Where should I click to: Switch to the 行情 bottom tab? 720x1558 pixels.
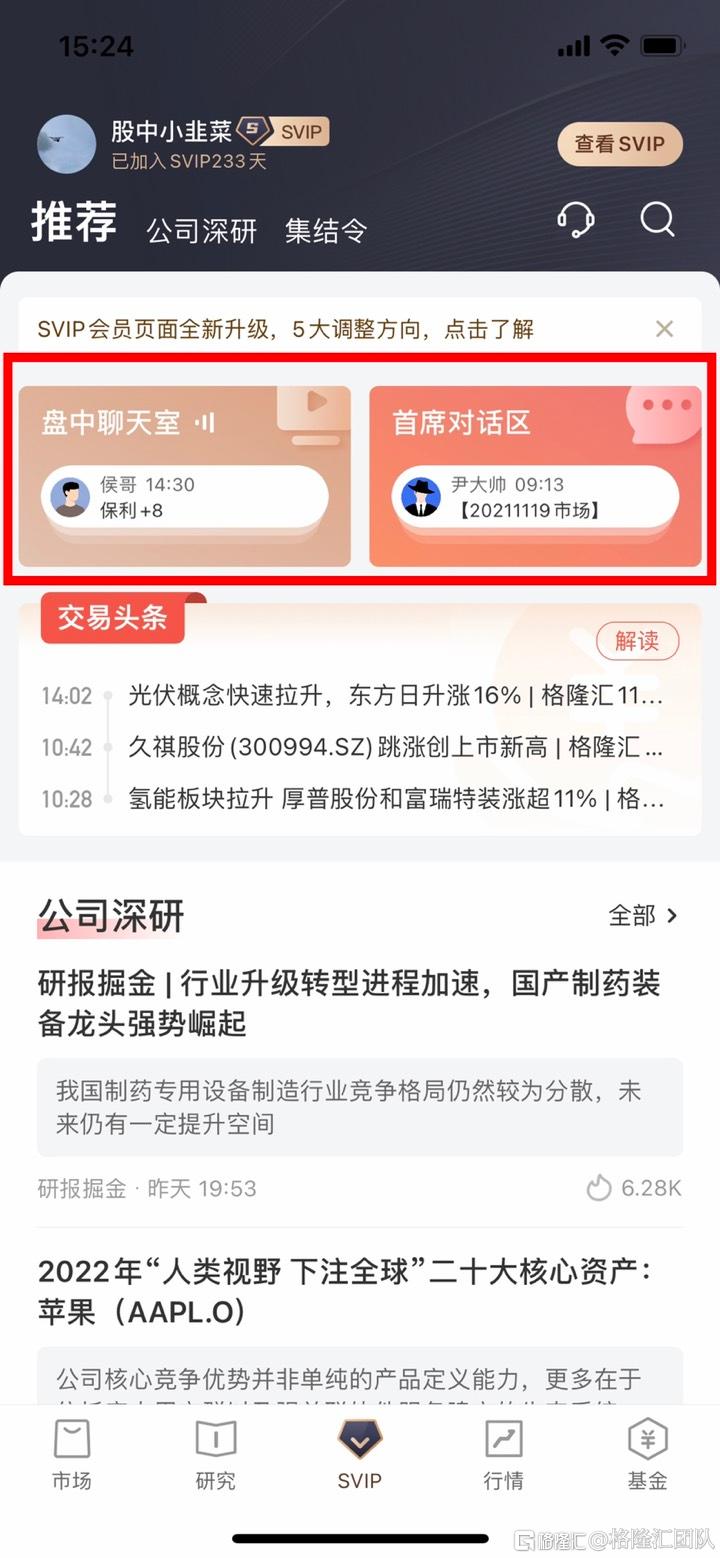point(503,1455)
